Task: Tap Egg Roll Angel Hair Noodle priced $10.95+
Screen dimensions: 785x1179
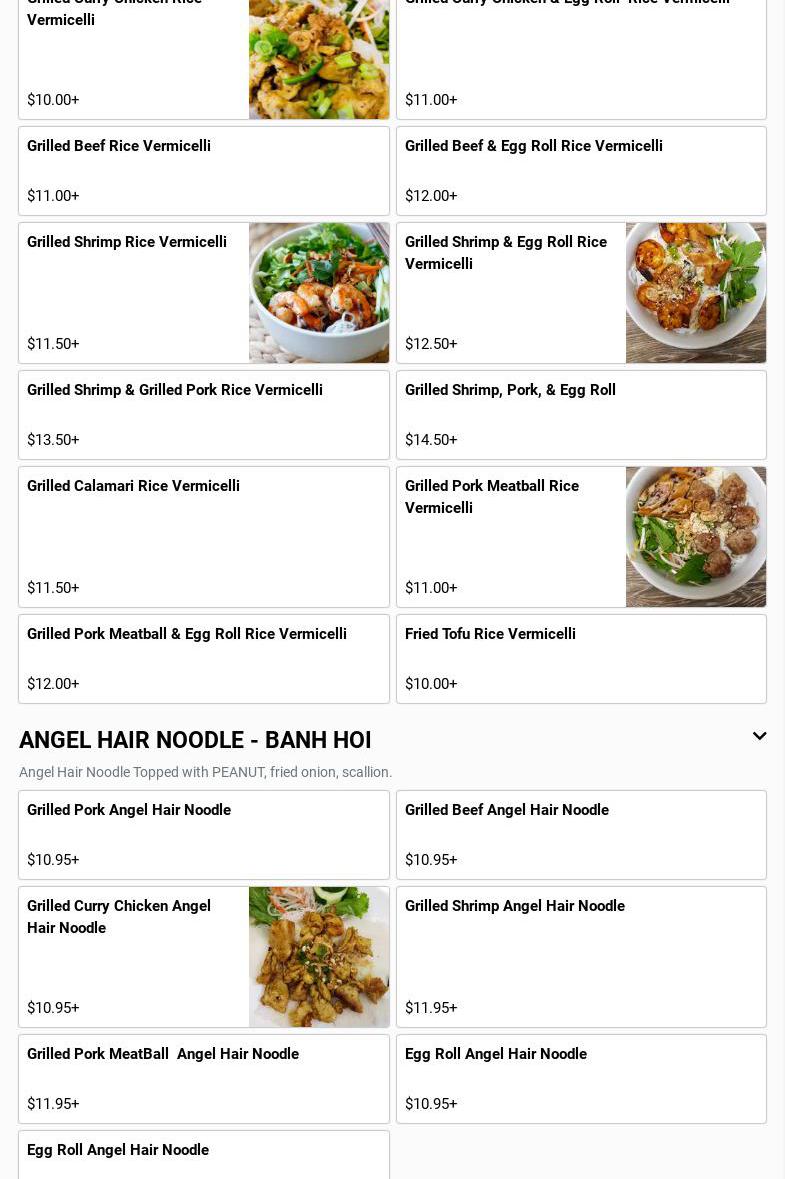Action: (x=581, y=1079)
